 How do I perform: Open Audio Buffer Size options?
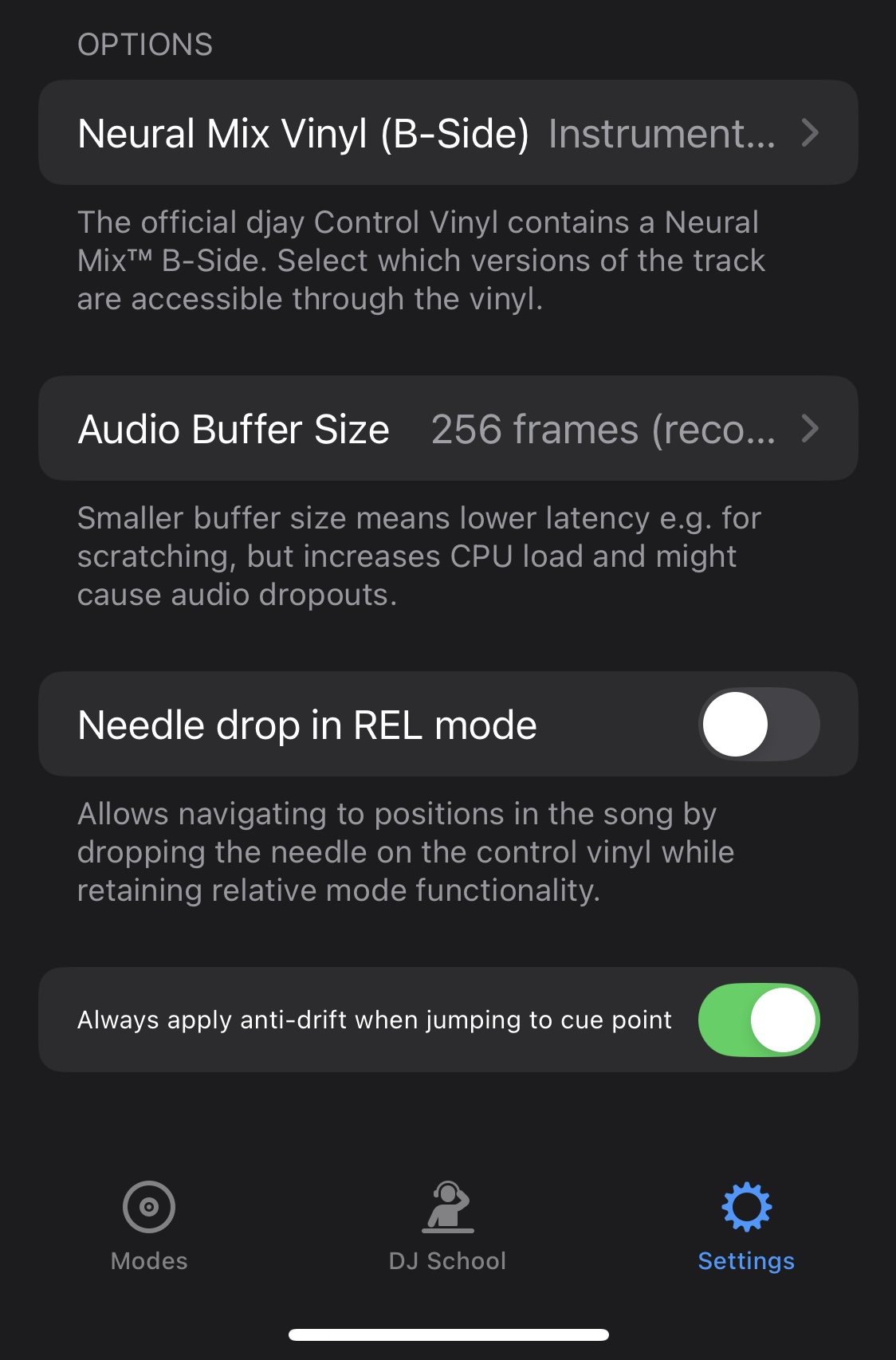click(x=448, y=429)
